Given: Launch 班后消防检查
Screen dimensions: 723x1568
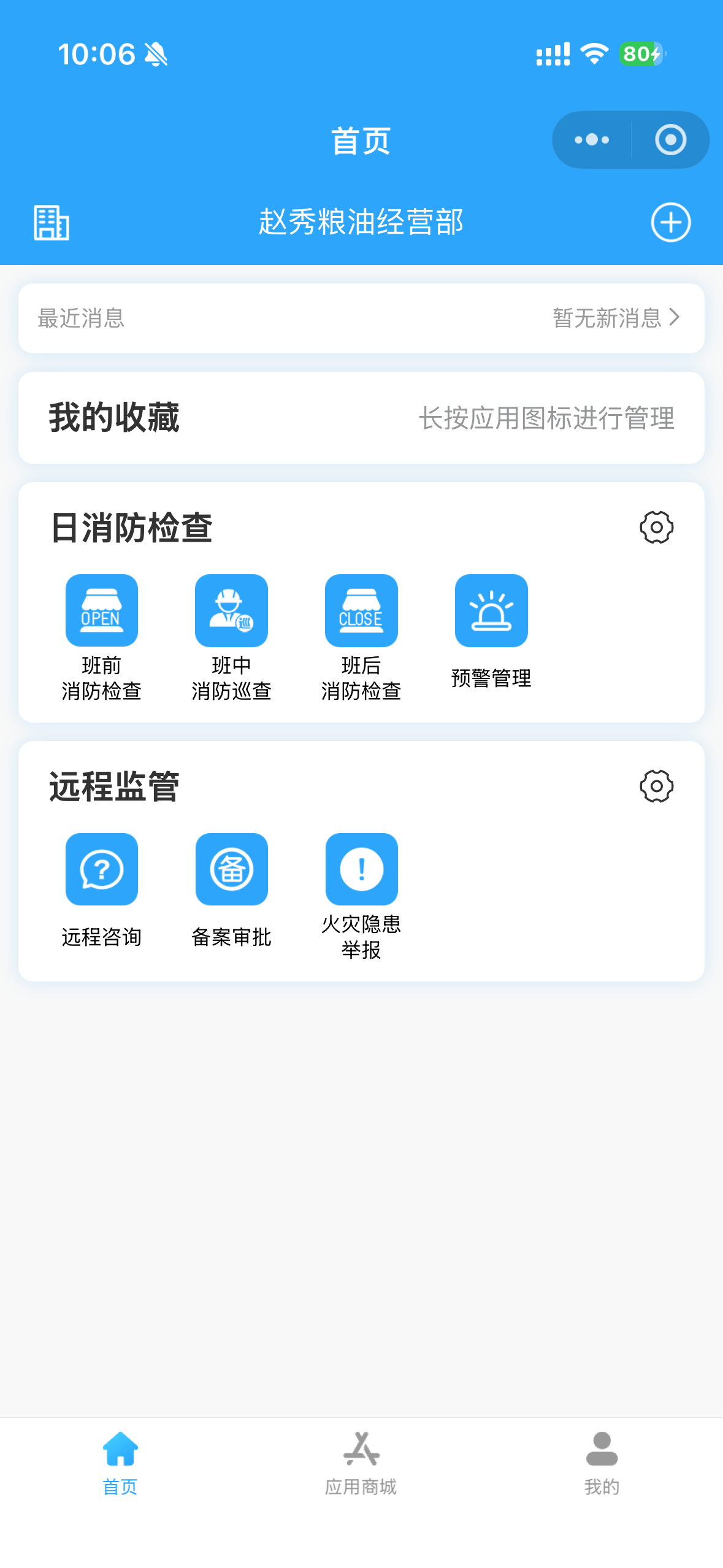Looking at the screenshot, I should tap(361, 611).
